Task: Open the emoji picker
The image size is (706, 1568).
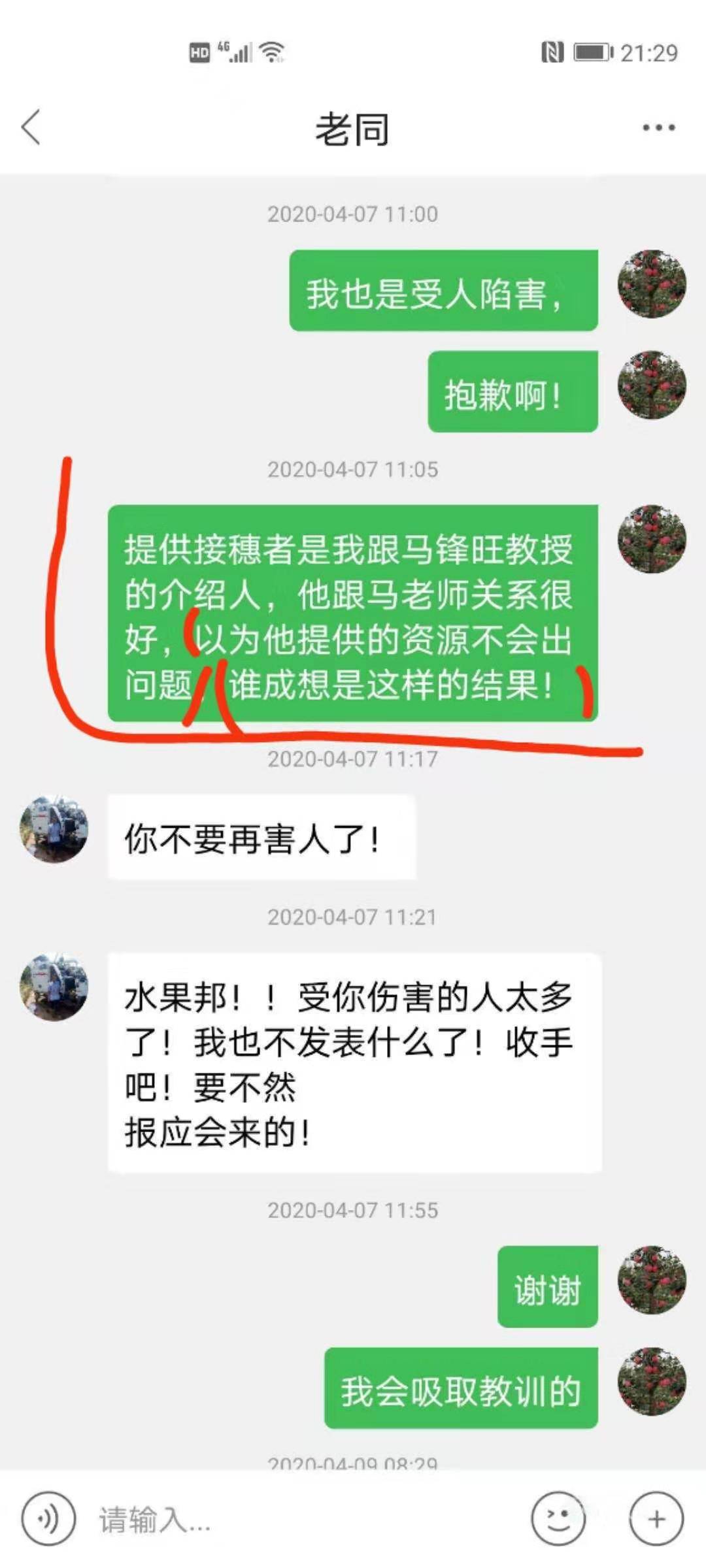Action: (x=558, y=1518)
